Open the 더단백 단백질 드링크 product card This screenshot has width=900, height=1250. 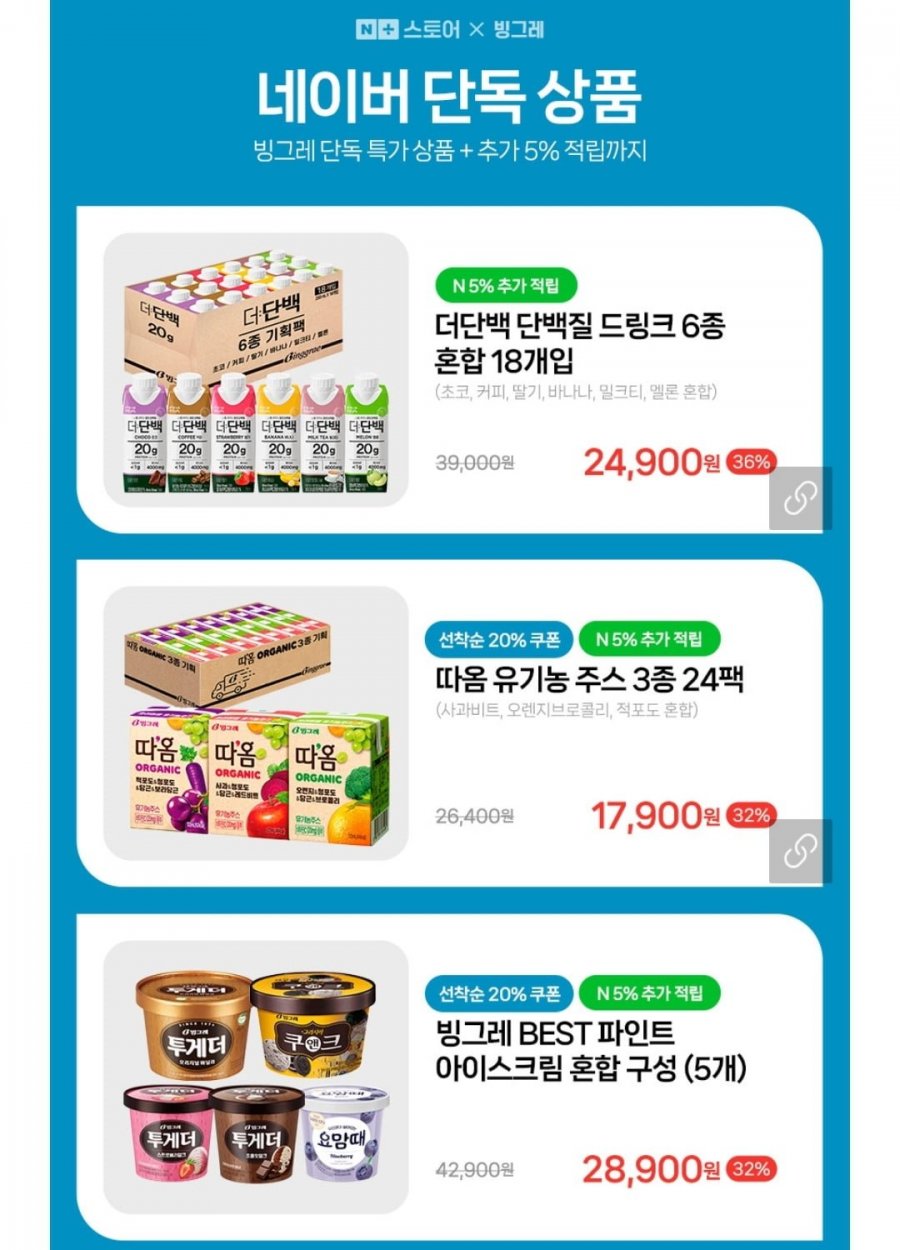(x=580, y=341)
